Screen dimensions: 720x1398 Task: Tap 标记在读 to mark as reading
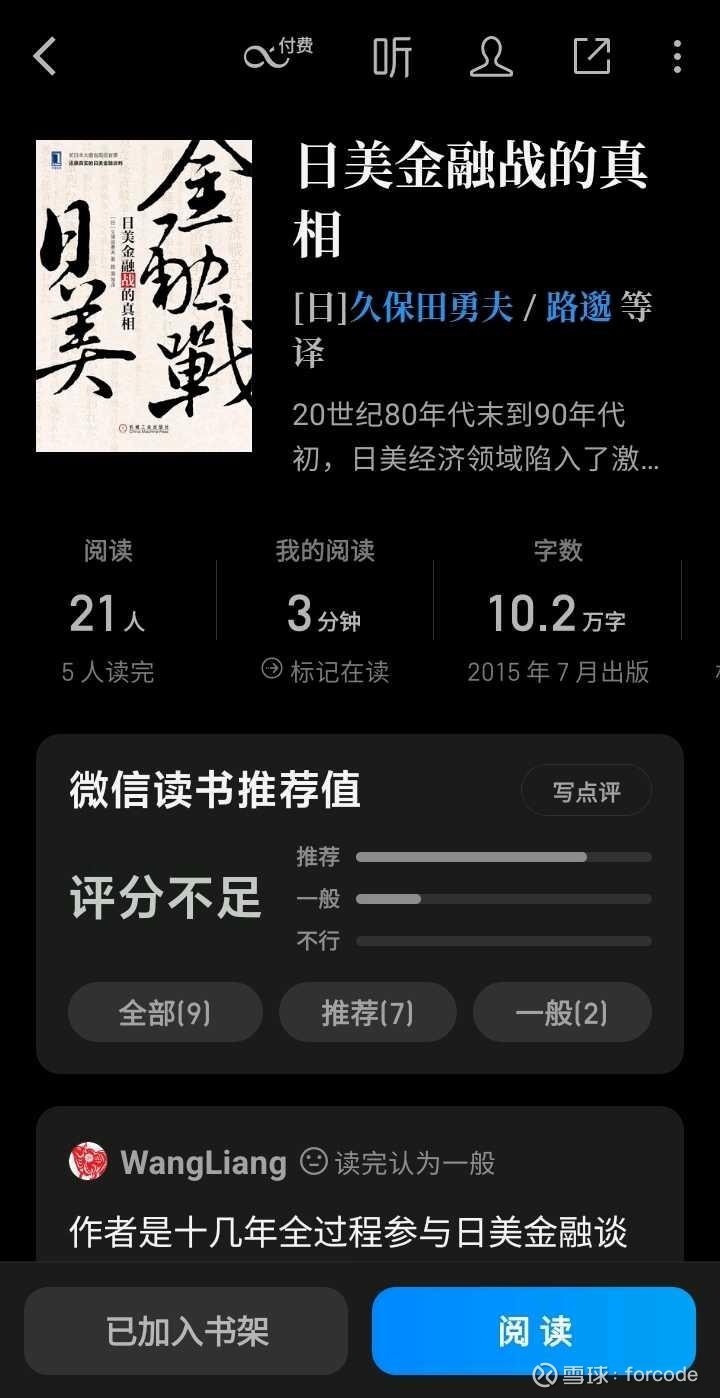325,671
